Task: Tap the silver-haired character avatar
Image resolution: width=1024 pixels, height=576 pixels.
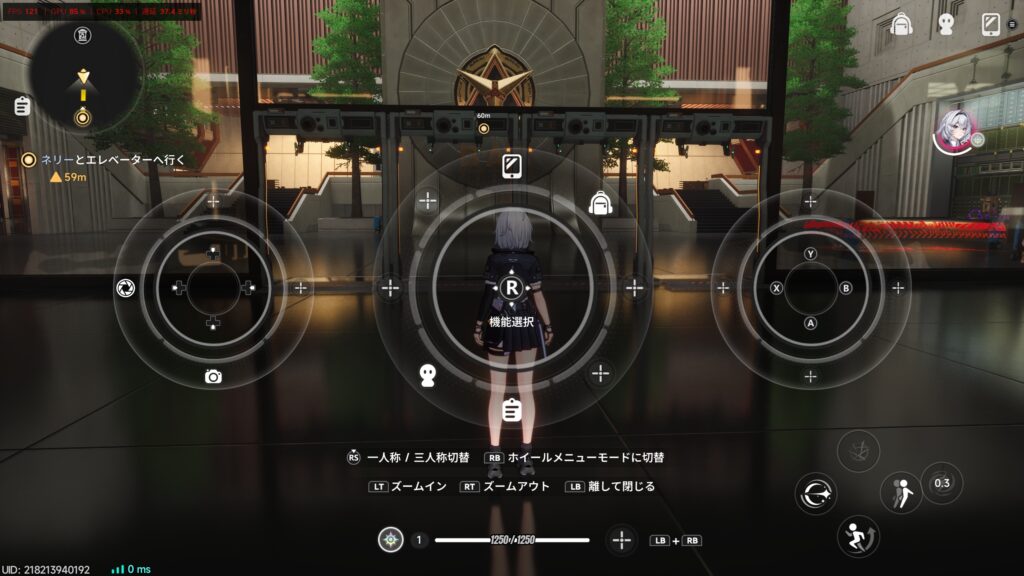Action: click(x=954, y=131)
